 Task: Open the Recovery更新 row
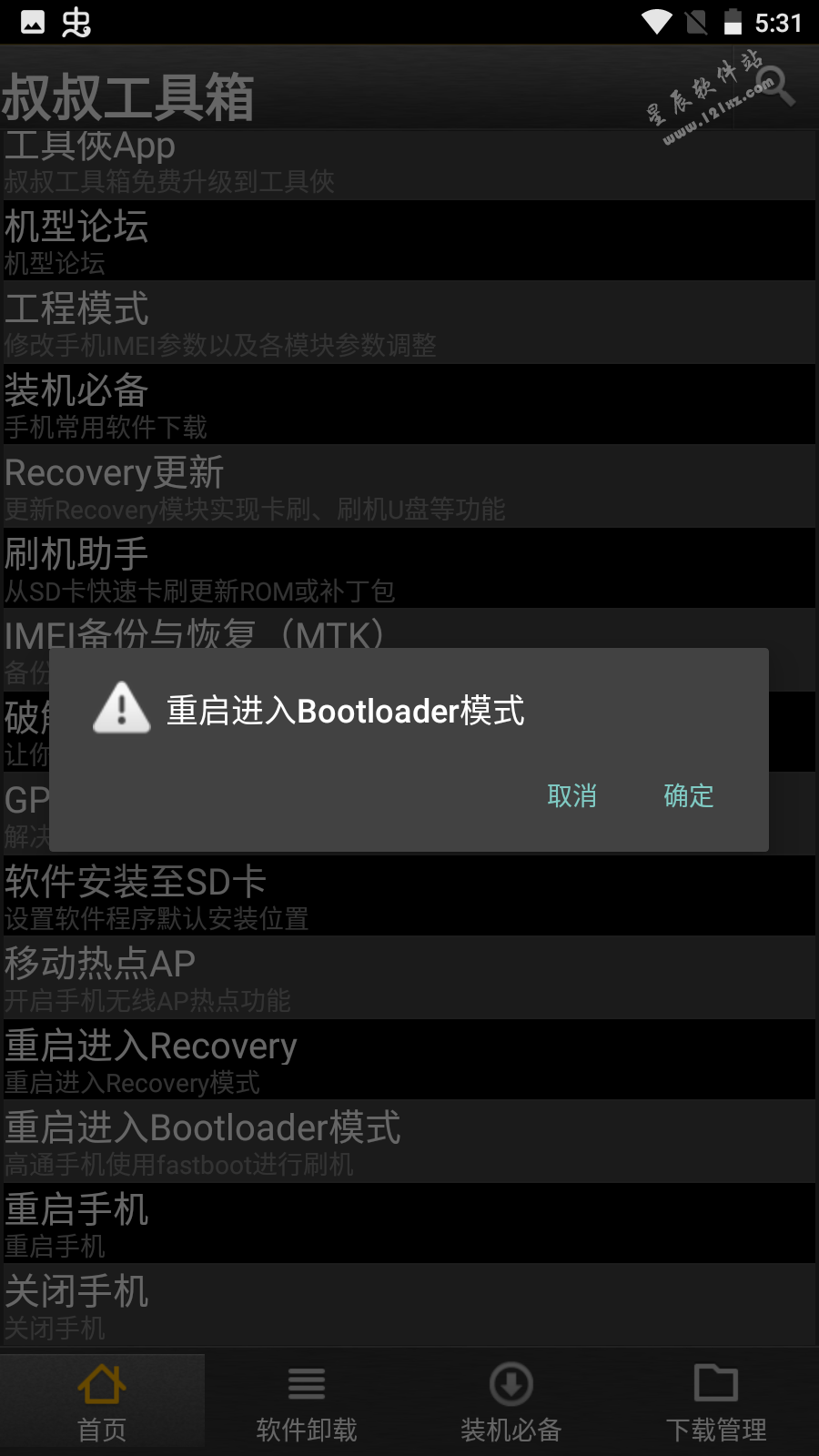tap(409, 487)
